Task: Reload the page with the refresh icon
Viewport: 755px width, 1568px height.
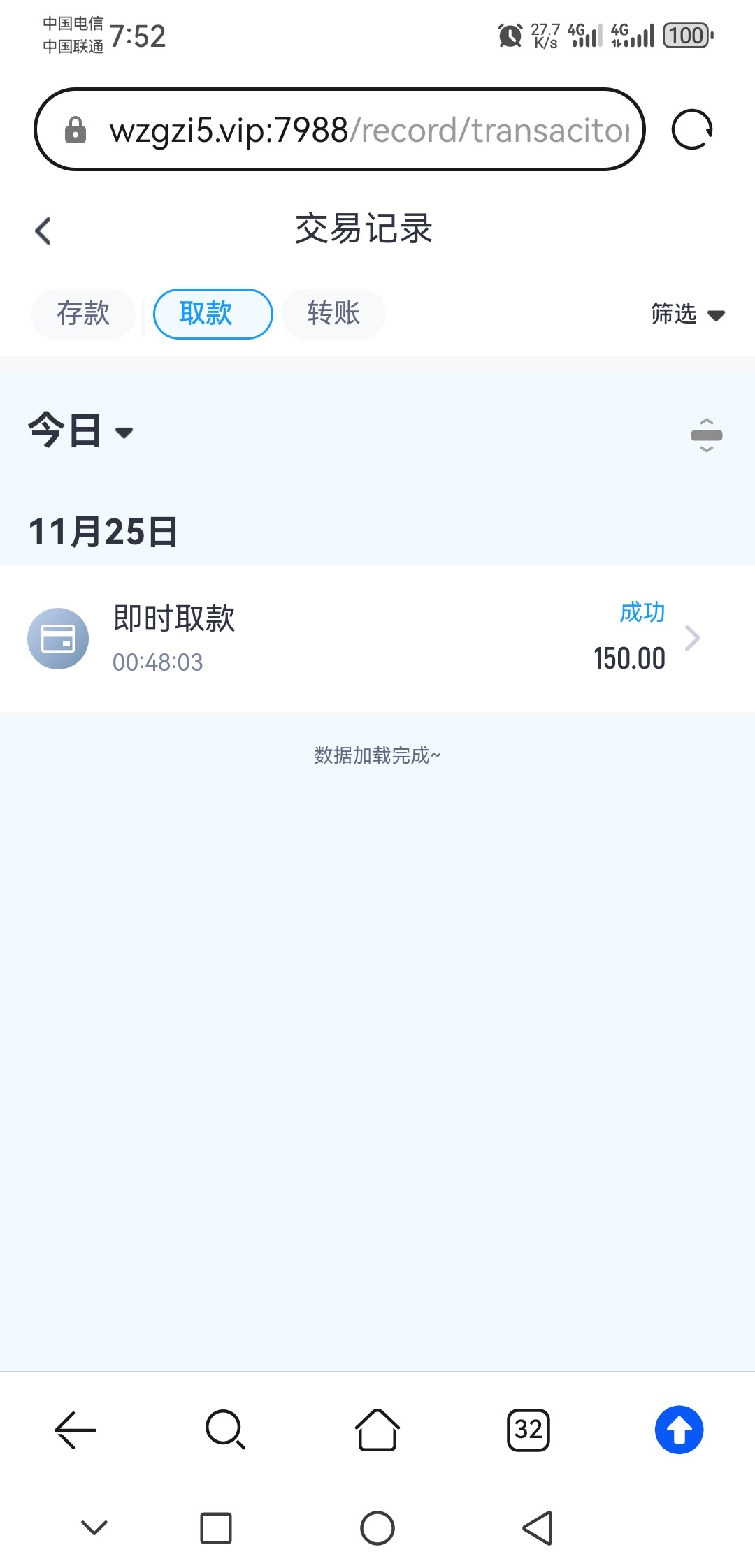Action: click(x=691, y=130)
